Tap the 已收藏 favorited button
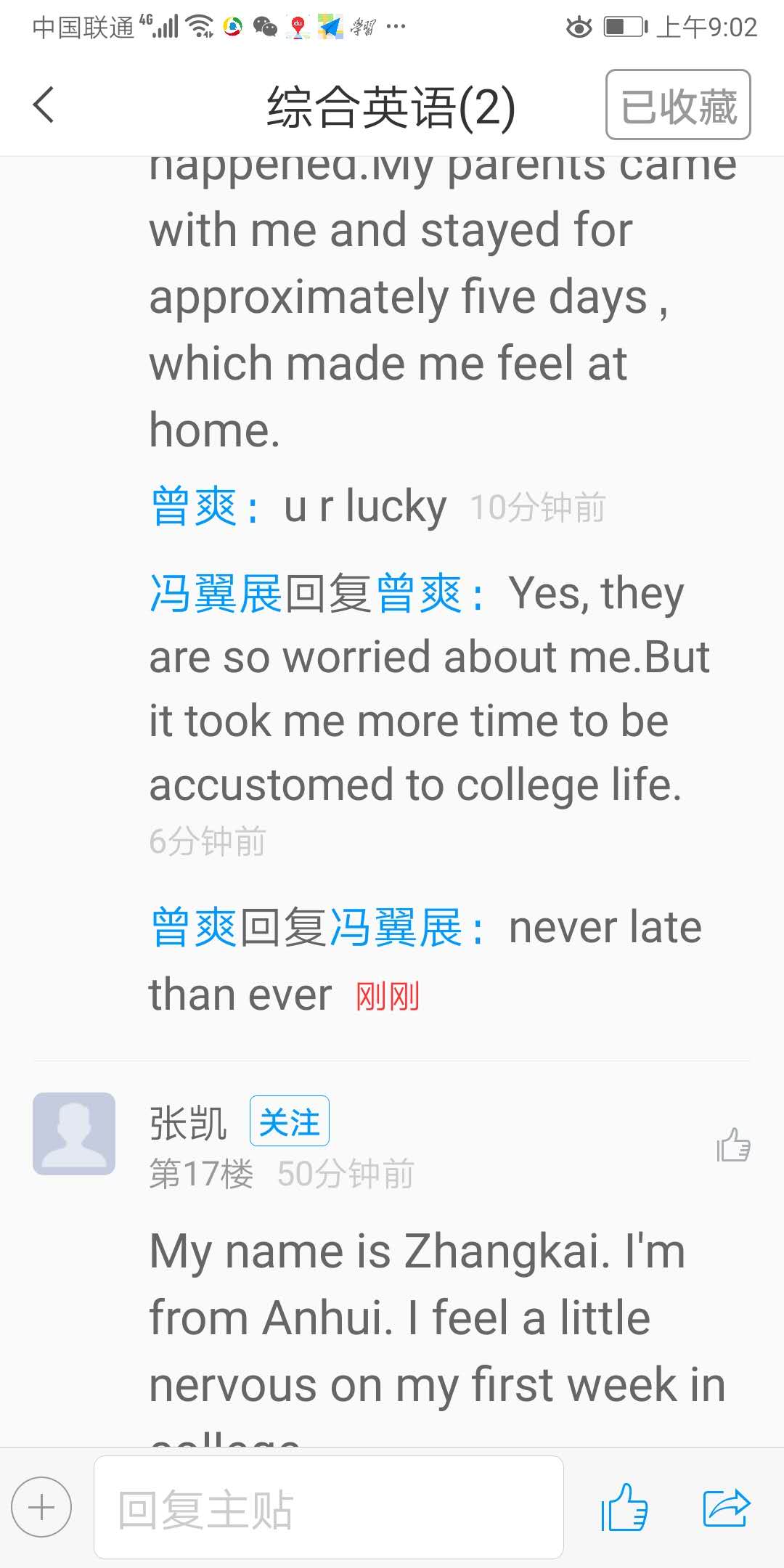The image size is (784, 1568). [x=678, y=105]
